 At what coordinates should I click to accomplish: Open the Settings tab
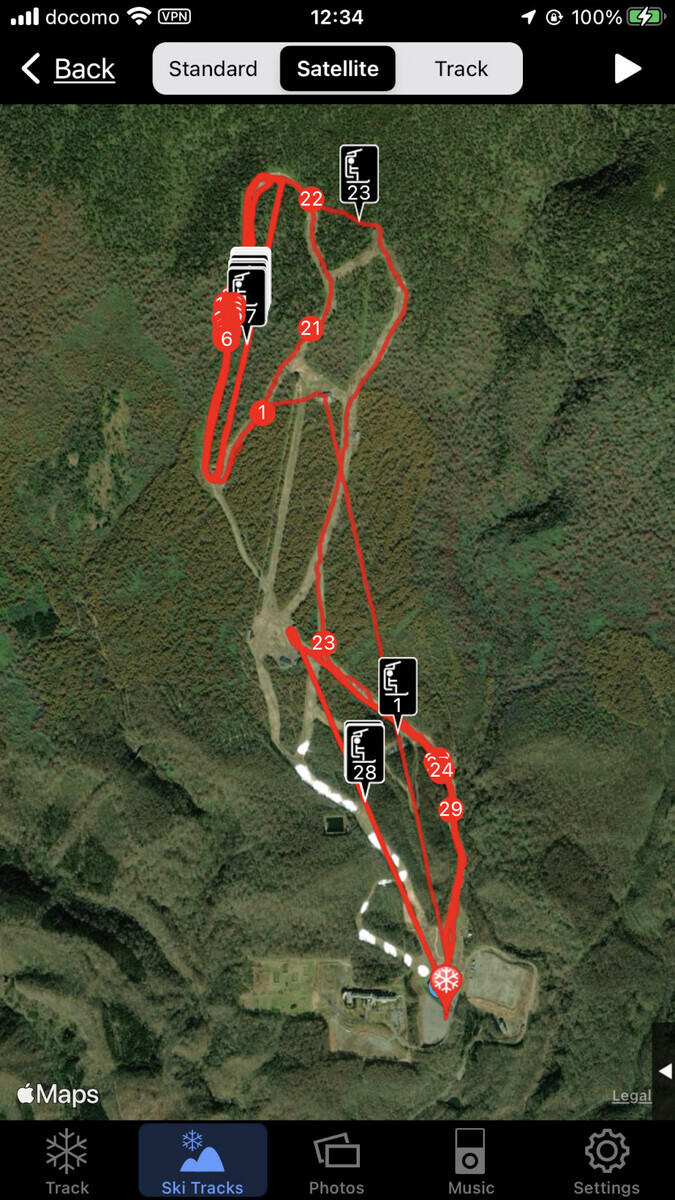click(606, 1162)
